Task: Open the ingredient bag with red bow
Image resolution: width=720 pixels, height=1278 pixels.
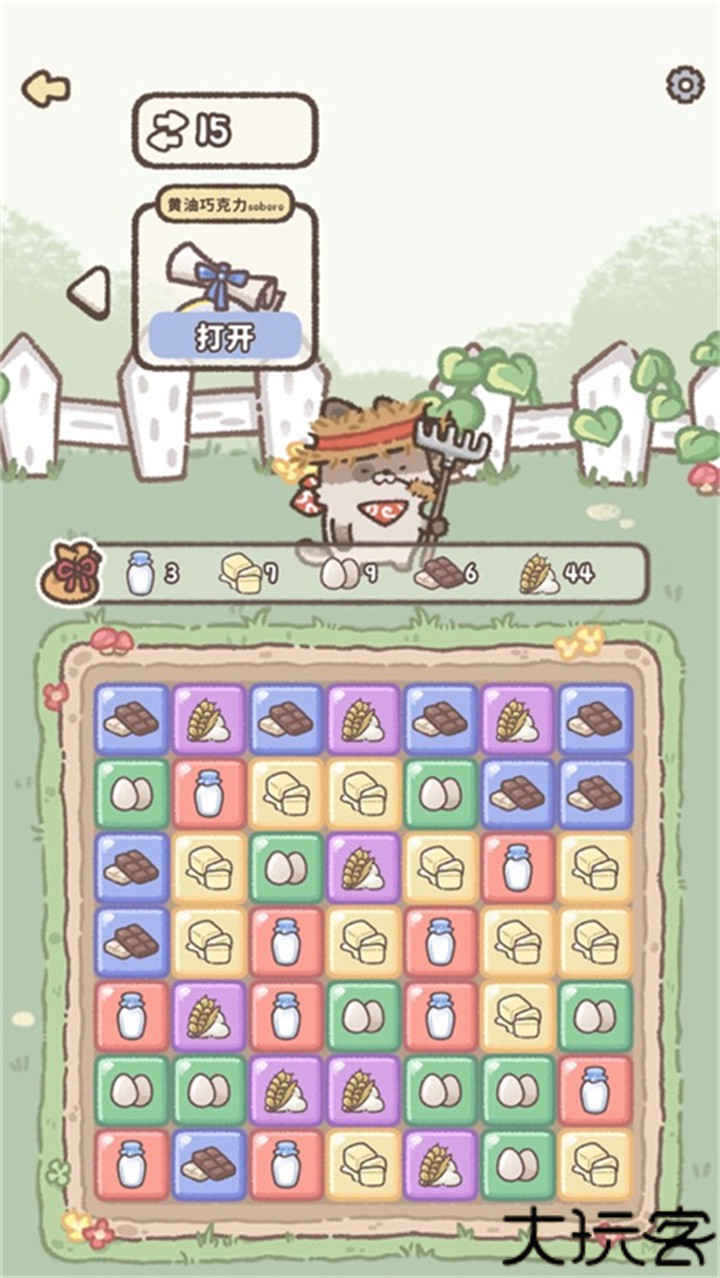Action: point(70,572)
